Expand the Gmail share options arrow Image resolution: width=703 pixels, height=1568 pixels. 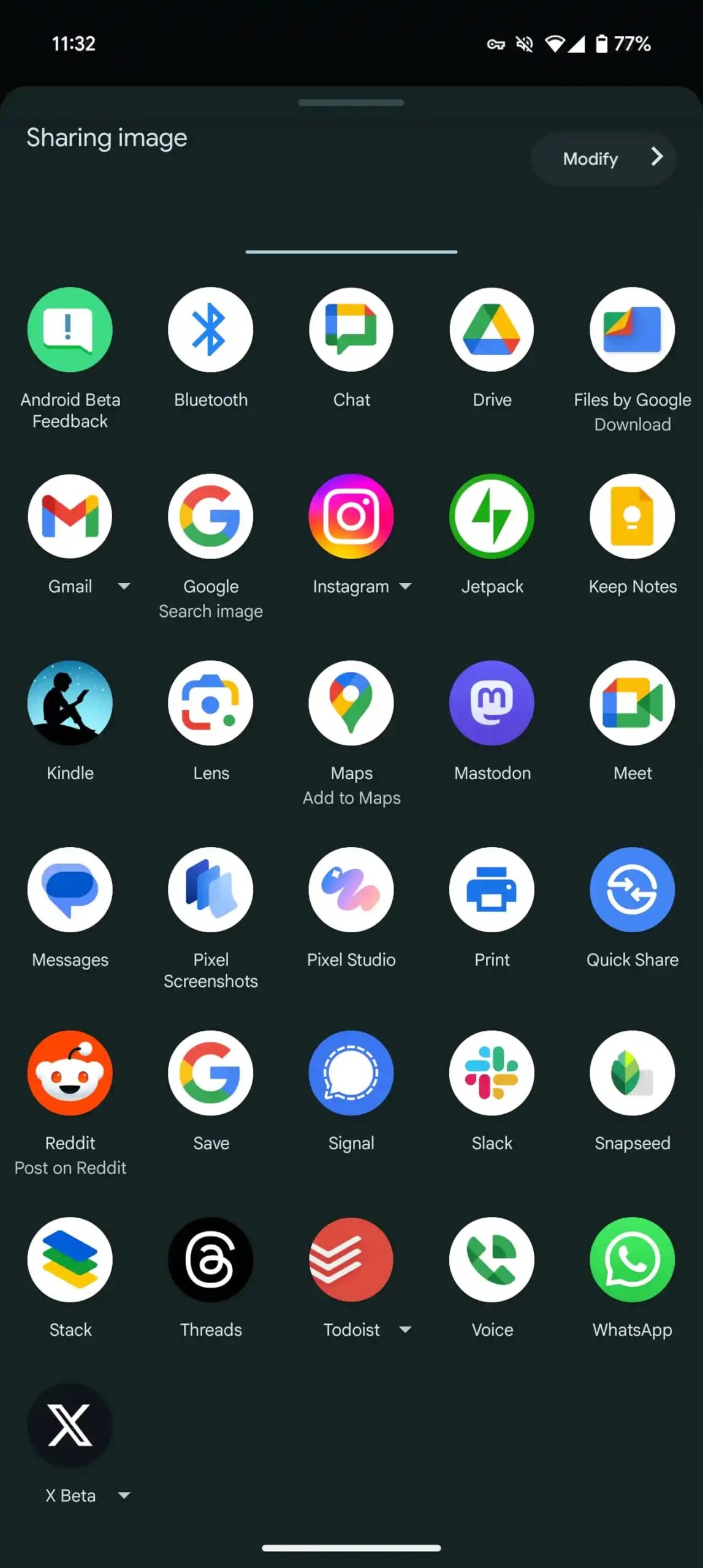point(124,586)
